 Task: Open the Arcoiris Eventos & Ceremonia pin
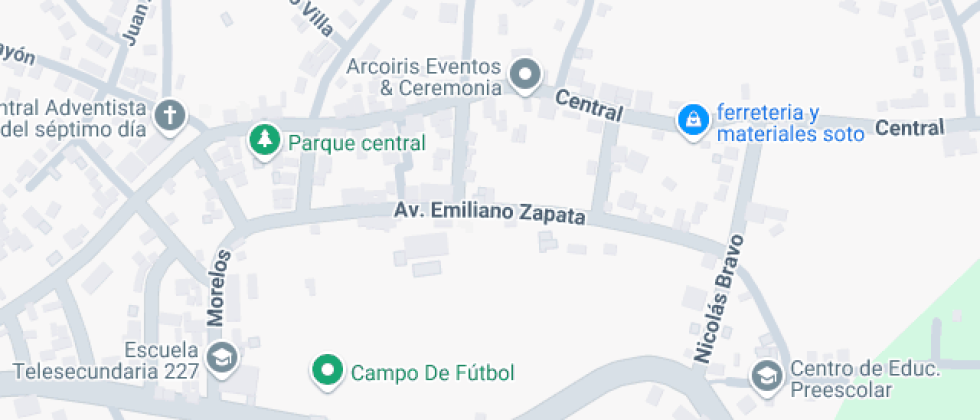525,75
